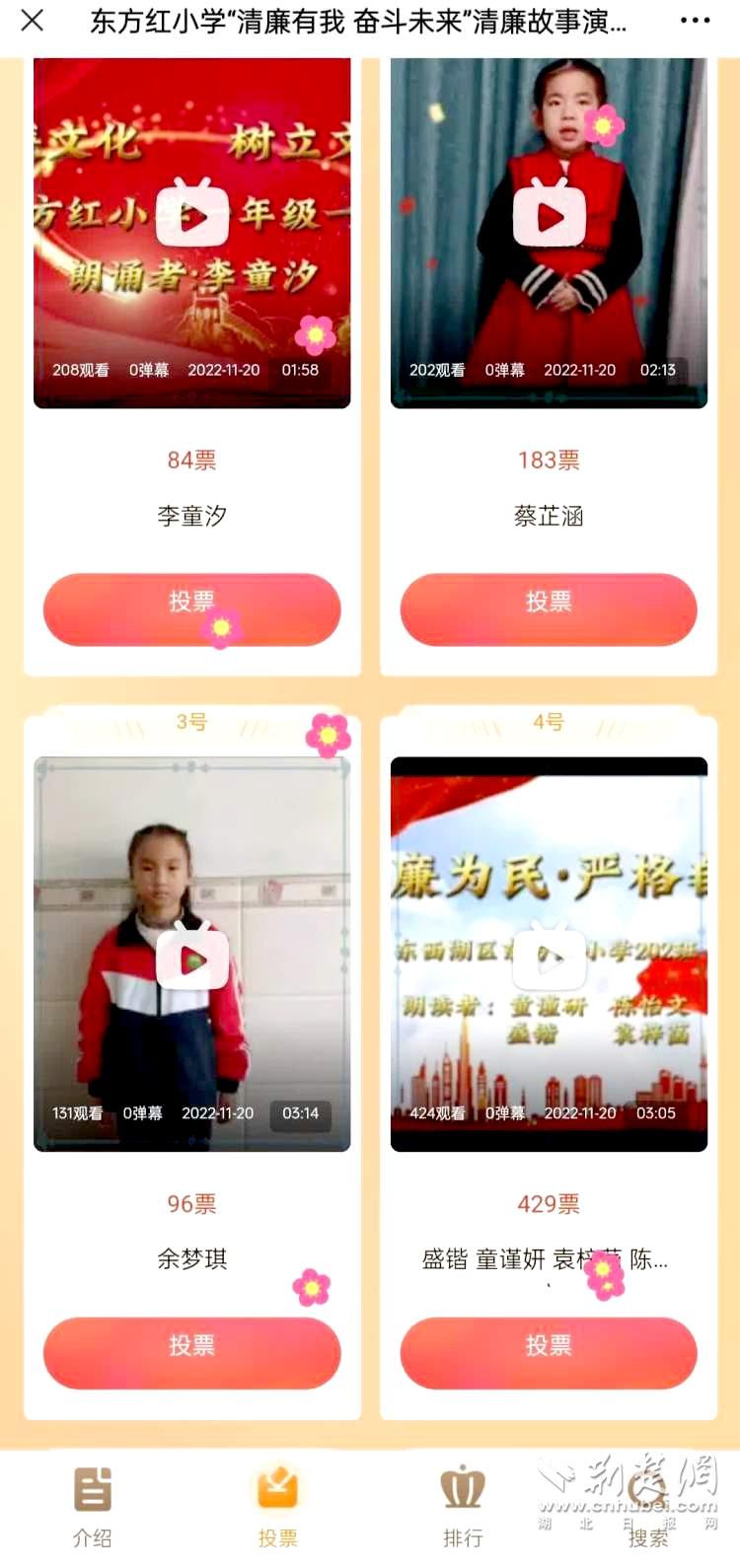Go to the 排行 ranking tab
740x1568 pixels.
tap(463, 1506)
